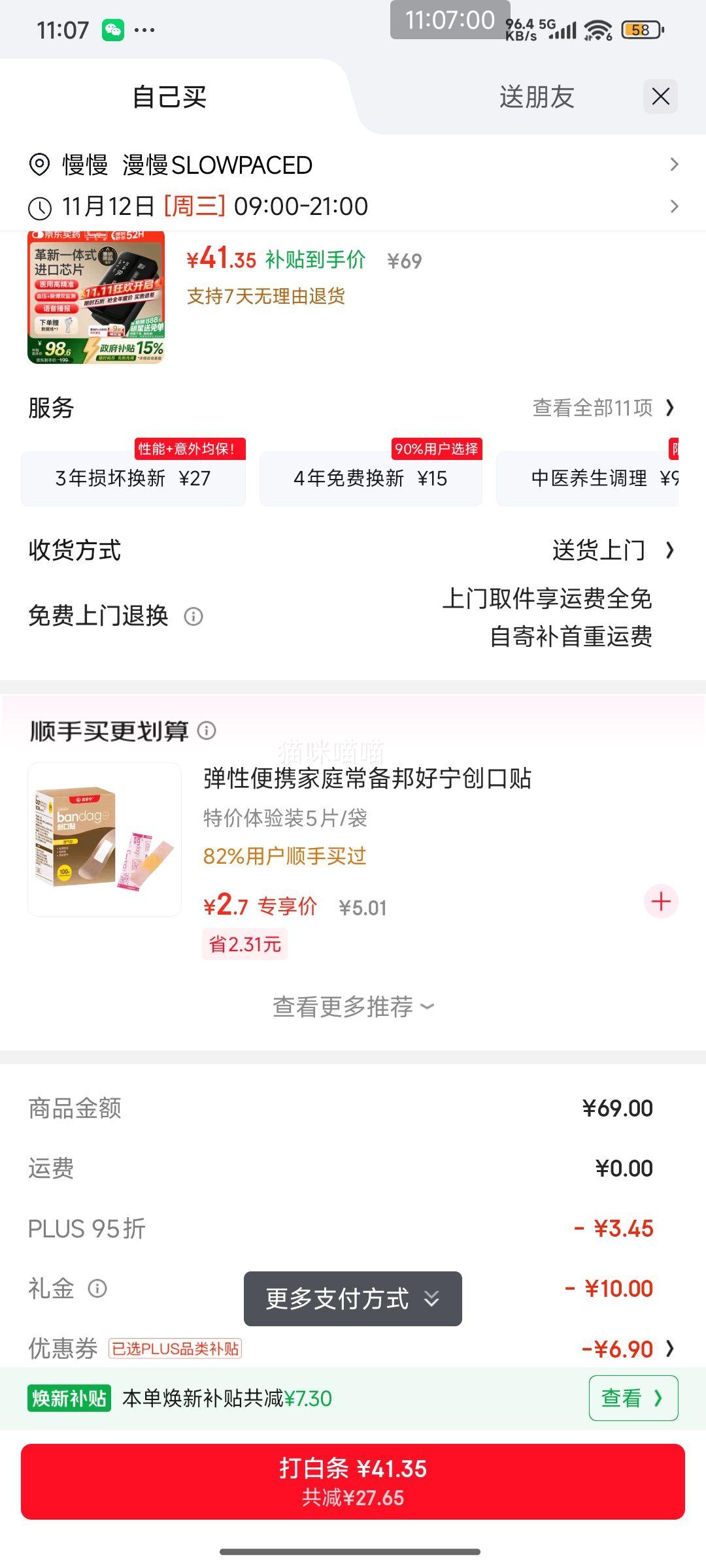
Task: Click 查看 beside the 焕新补贴 notice
Action: tap(631, 1399)
